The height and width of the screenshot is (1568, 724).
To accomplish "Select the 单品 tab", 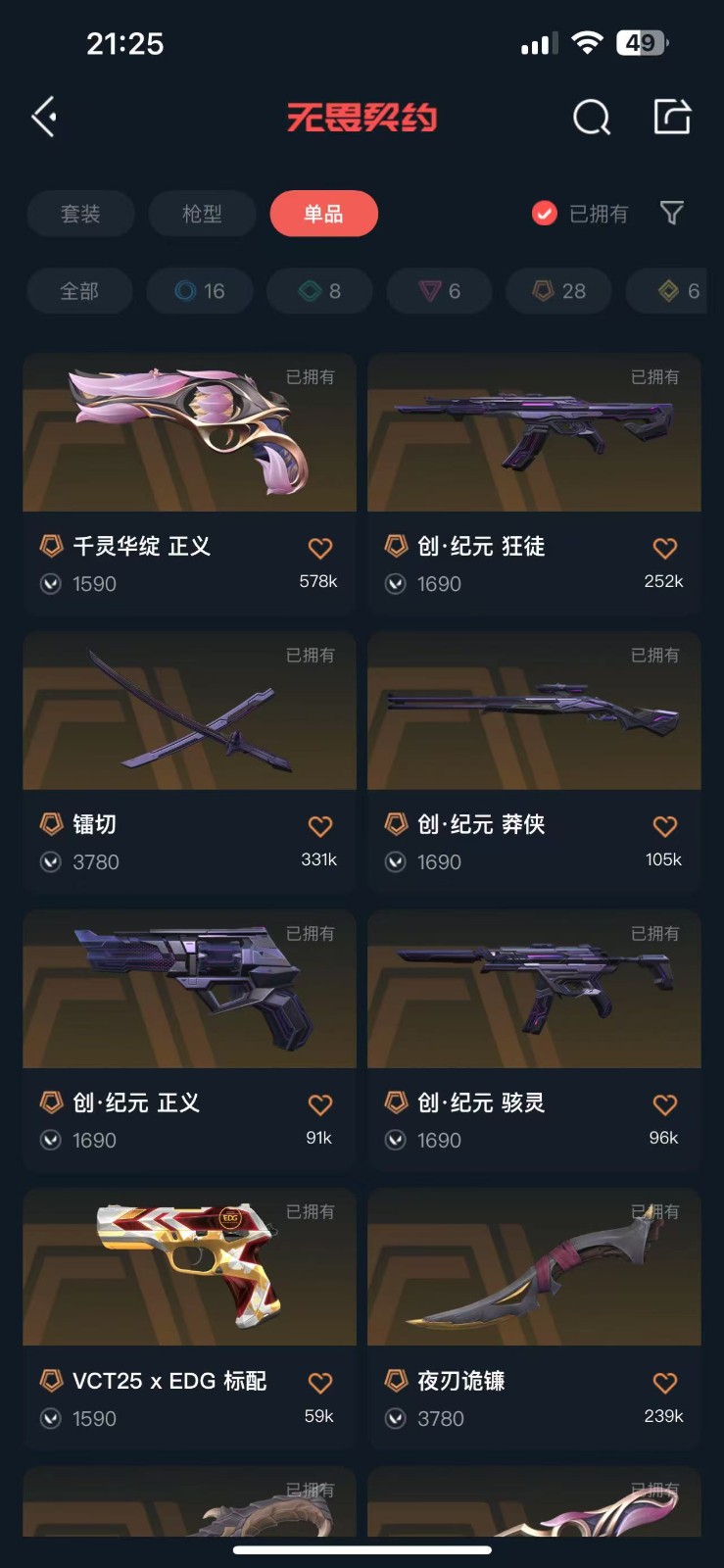I will 323,214.
